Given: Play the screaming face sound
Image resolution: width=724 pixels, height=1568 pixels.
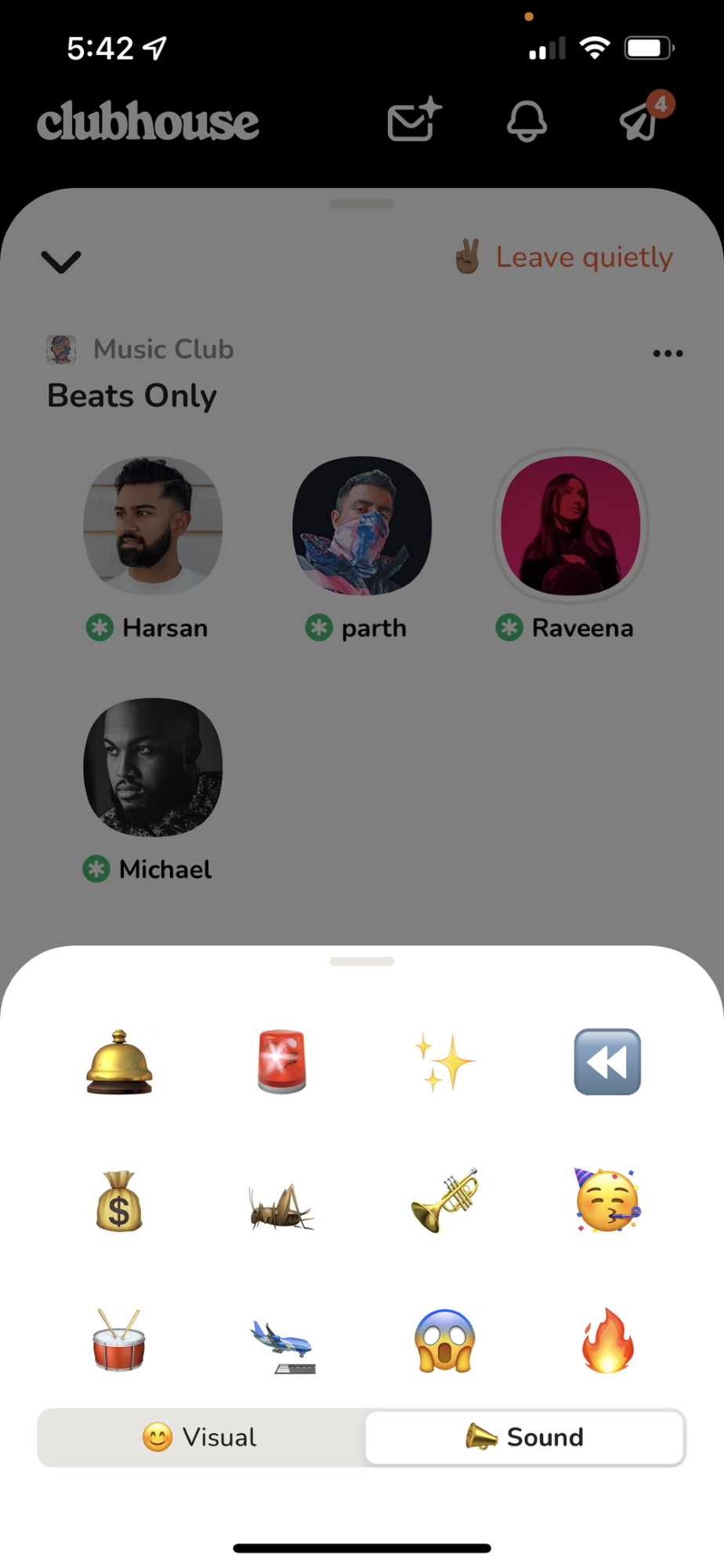Looking at the screenshot, I should click(444, 1340).
